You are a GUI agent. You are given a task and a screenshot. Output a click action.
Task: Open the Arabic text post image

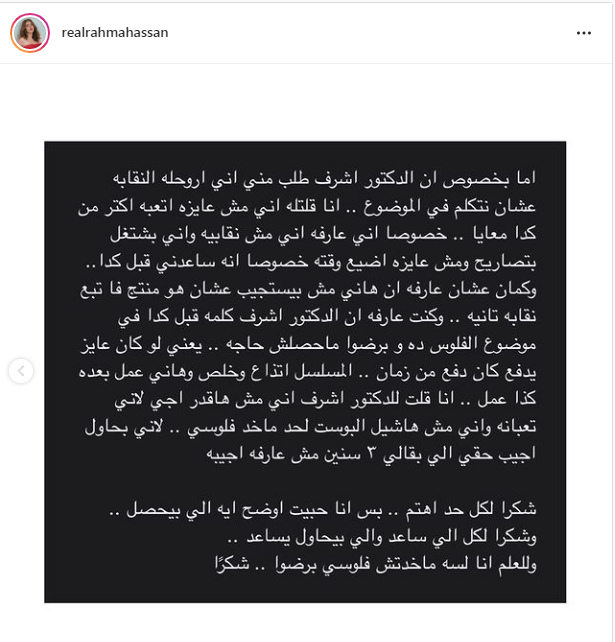point(306,372)
